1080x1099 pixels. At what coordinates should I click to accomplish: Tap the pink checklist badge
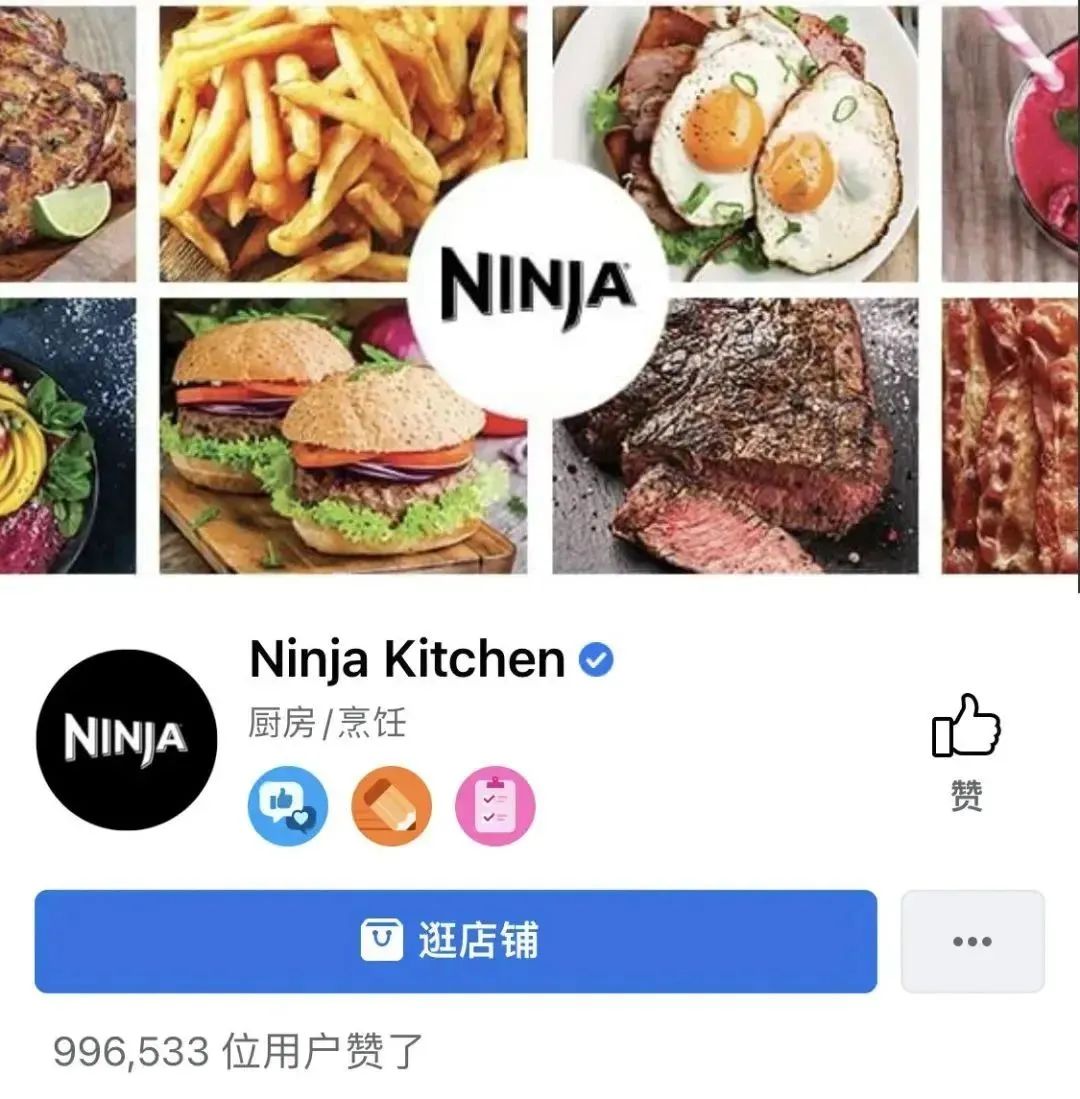495,806
